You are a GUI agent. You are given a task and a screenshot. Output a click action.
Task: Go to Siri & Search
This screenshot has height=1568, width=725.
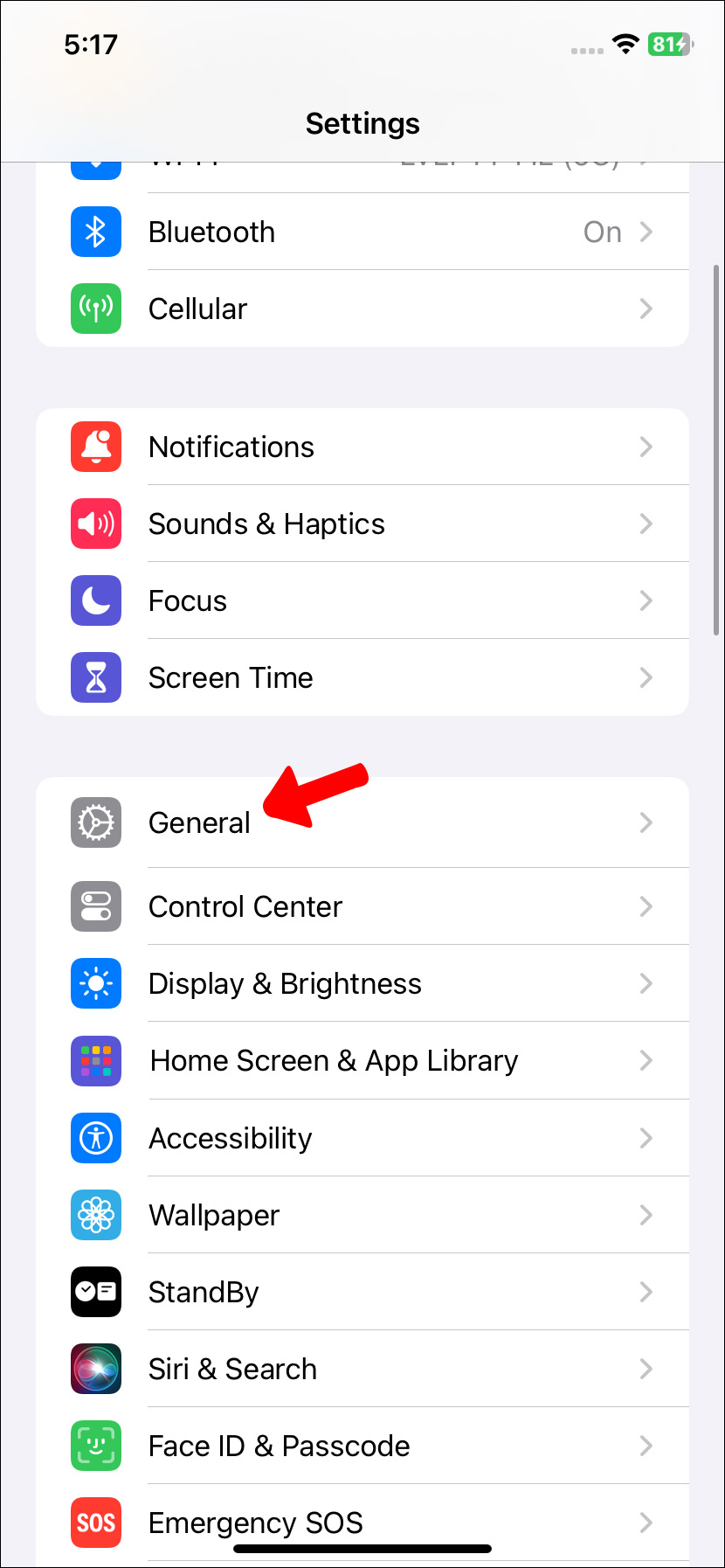[x=362, y=1369]
